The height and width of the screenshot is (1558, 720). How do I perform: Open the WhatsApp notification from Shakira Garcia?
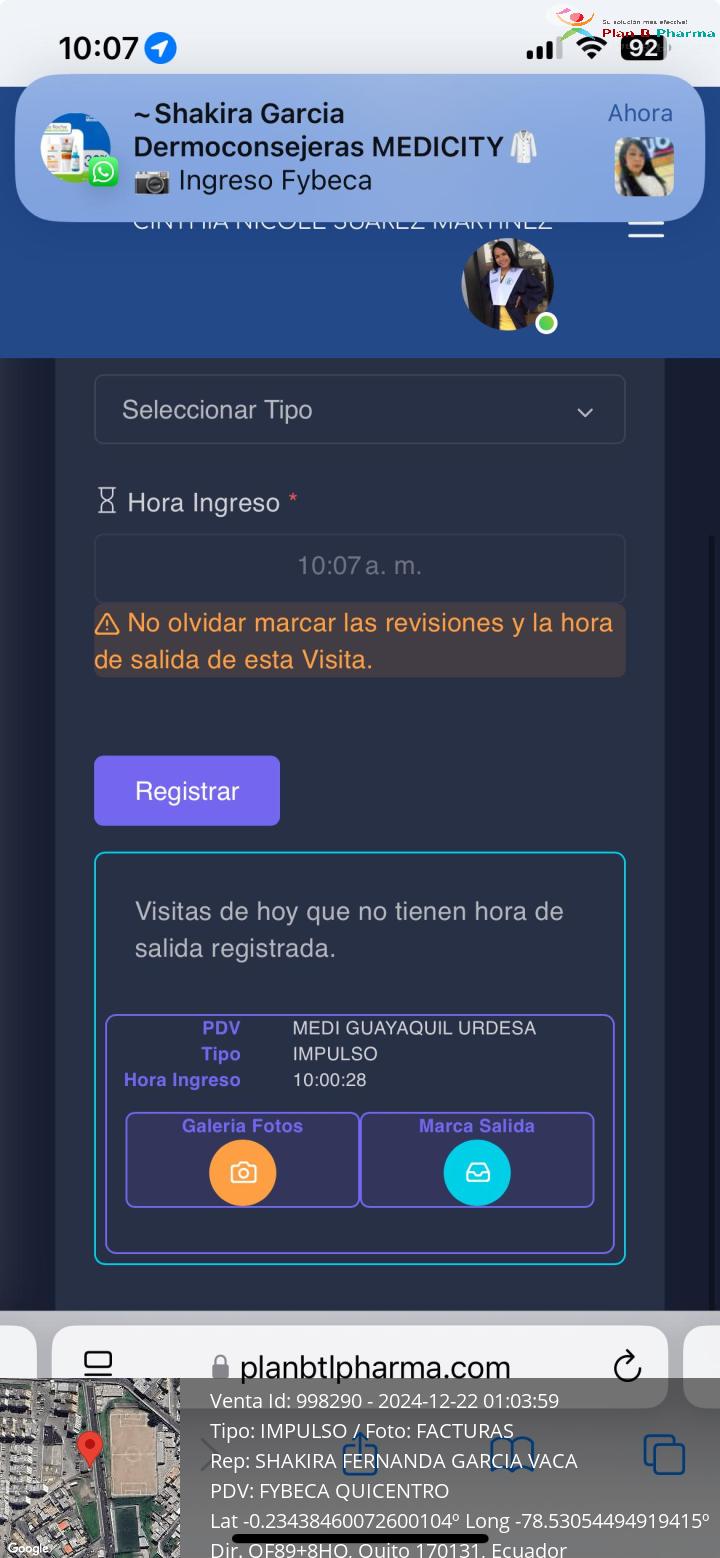pos(360,147)
